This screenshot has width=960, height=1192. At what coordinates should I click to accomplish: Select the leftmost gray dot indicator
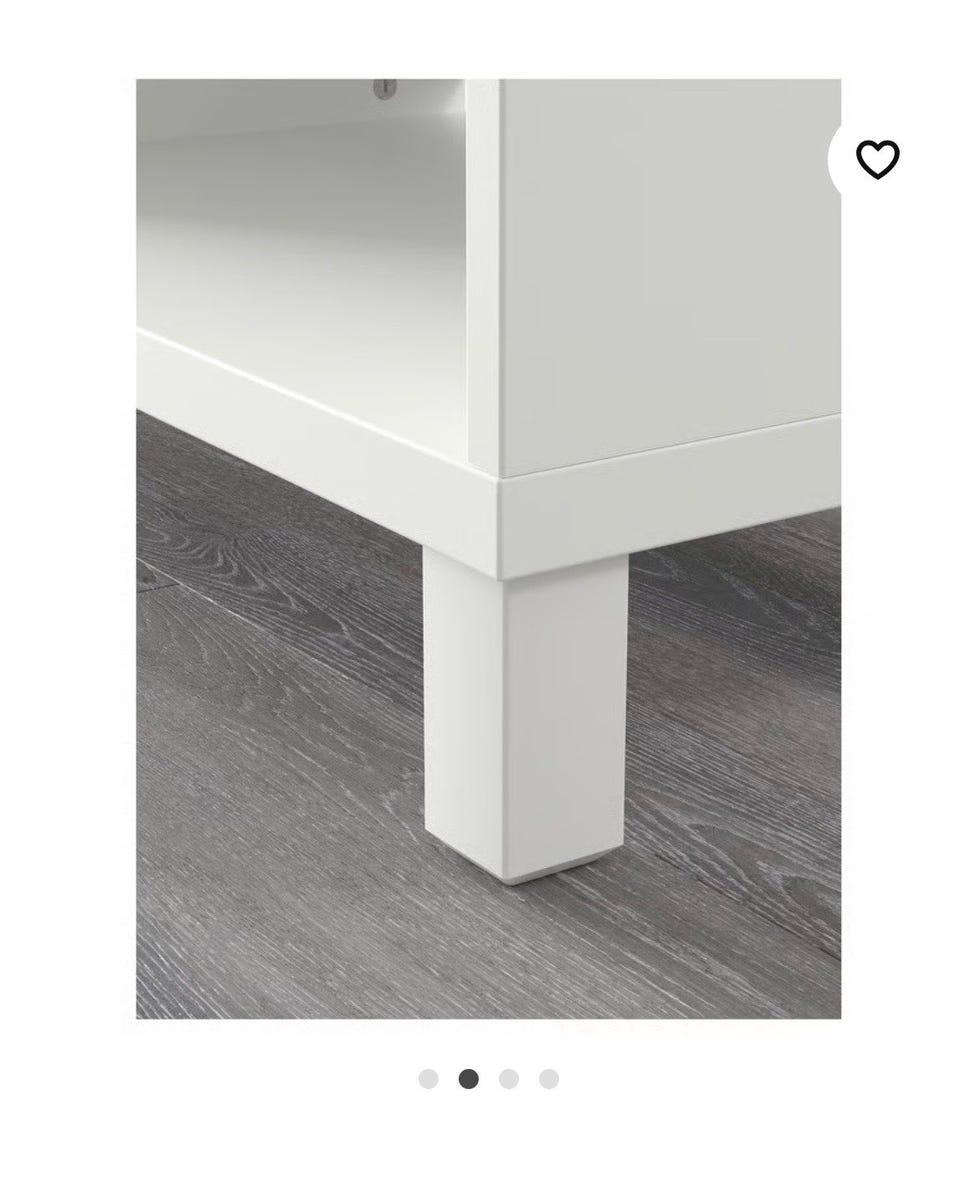tap(430, 1077)
